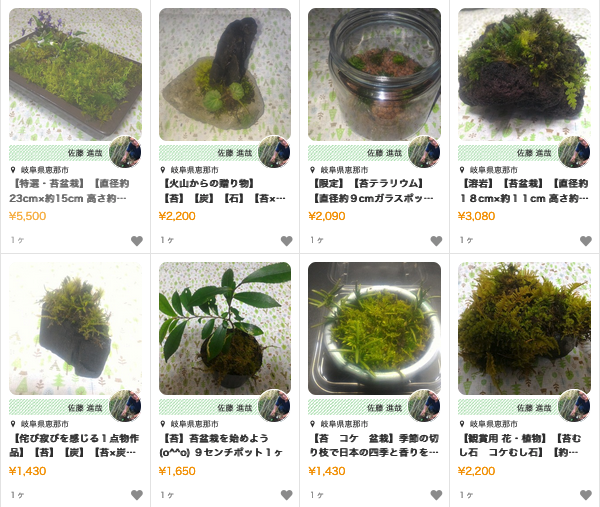Favorite the 苔むし石 ¥2,200 item
The height and width of the screenshot is (507, 600).
(586, 495)
